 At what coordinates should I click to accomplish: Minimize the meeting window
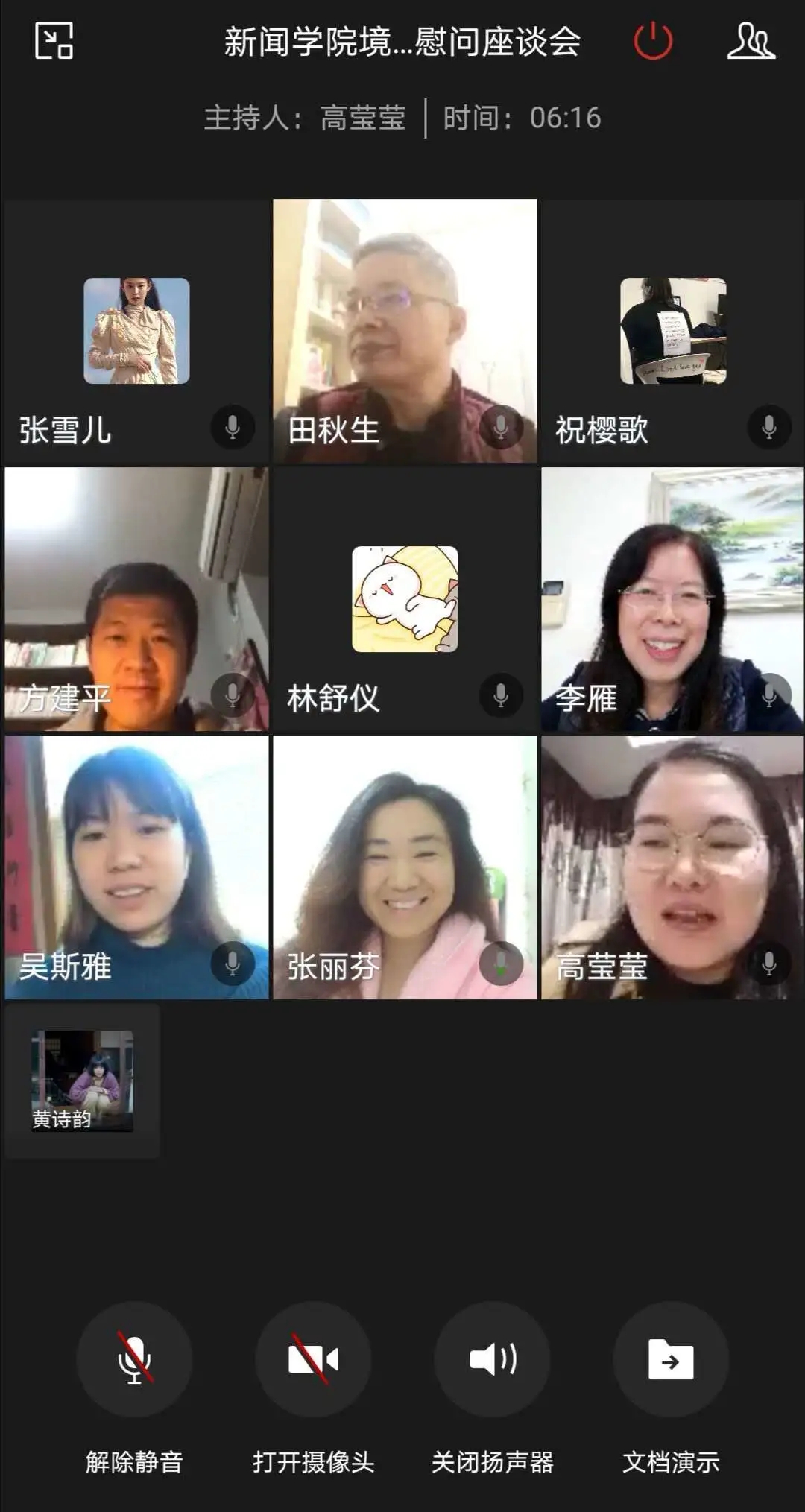coord(54,40)
